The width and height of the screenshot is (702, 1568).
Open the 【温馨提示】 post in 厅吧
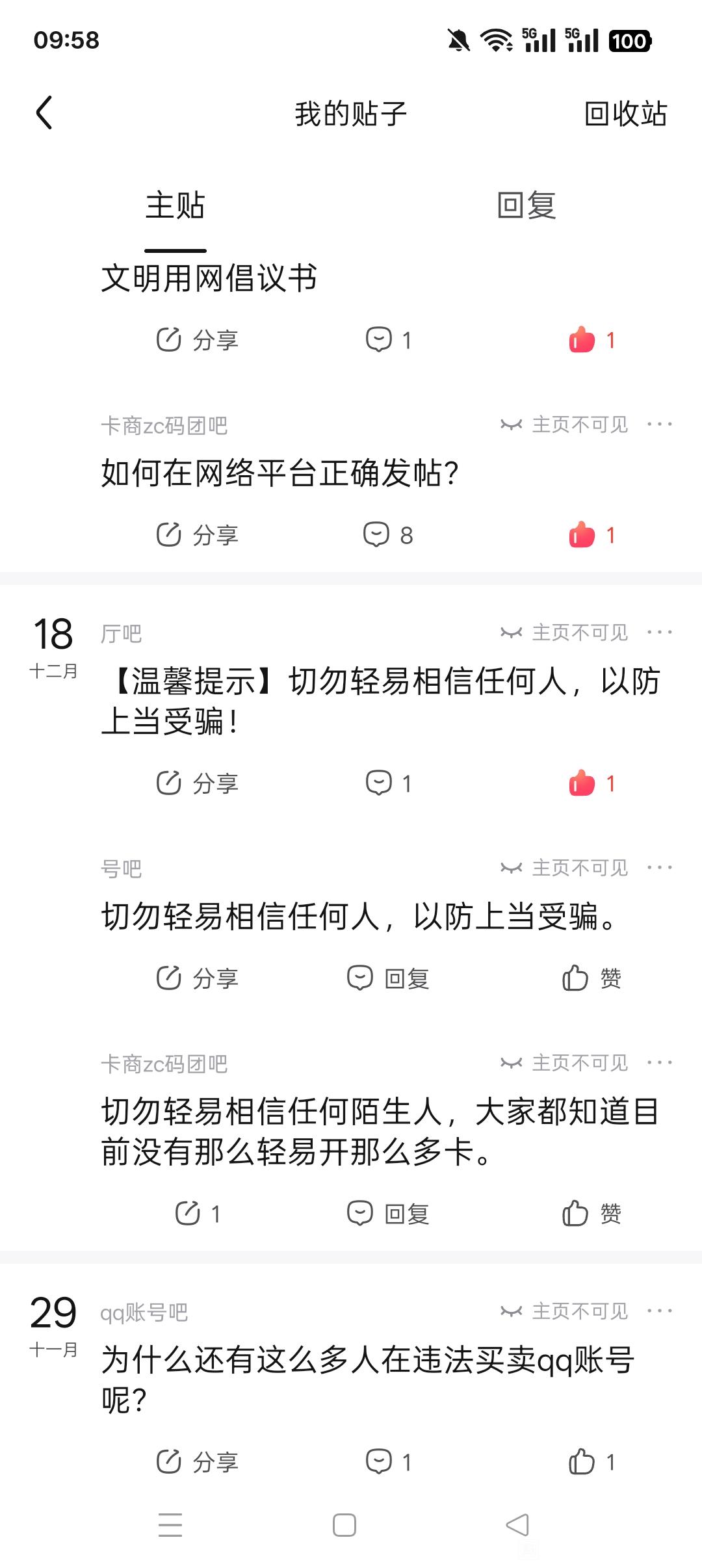tap(380, 701)
